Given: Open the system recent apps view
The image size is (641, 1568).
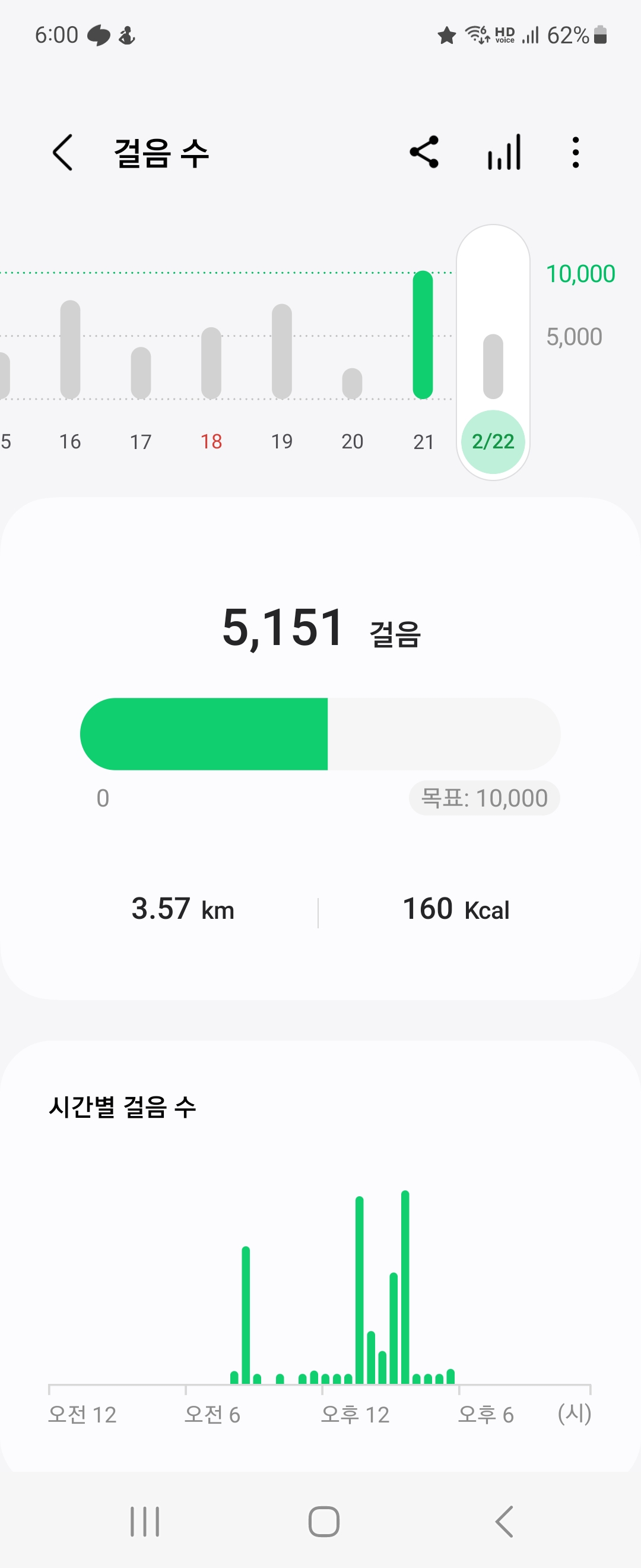Looking at the screenshot, I should click(145, 1522).
